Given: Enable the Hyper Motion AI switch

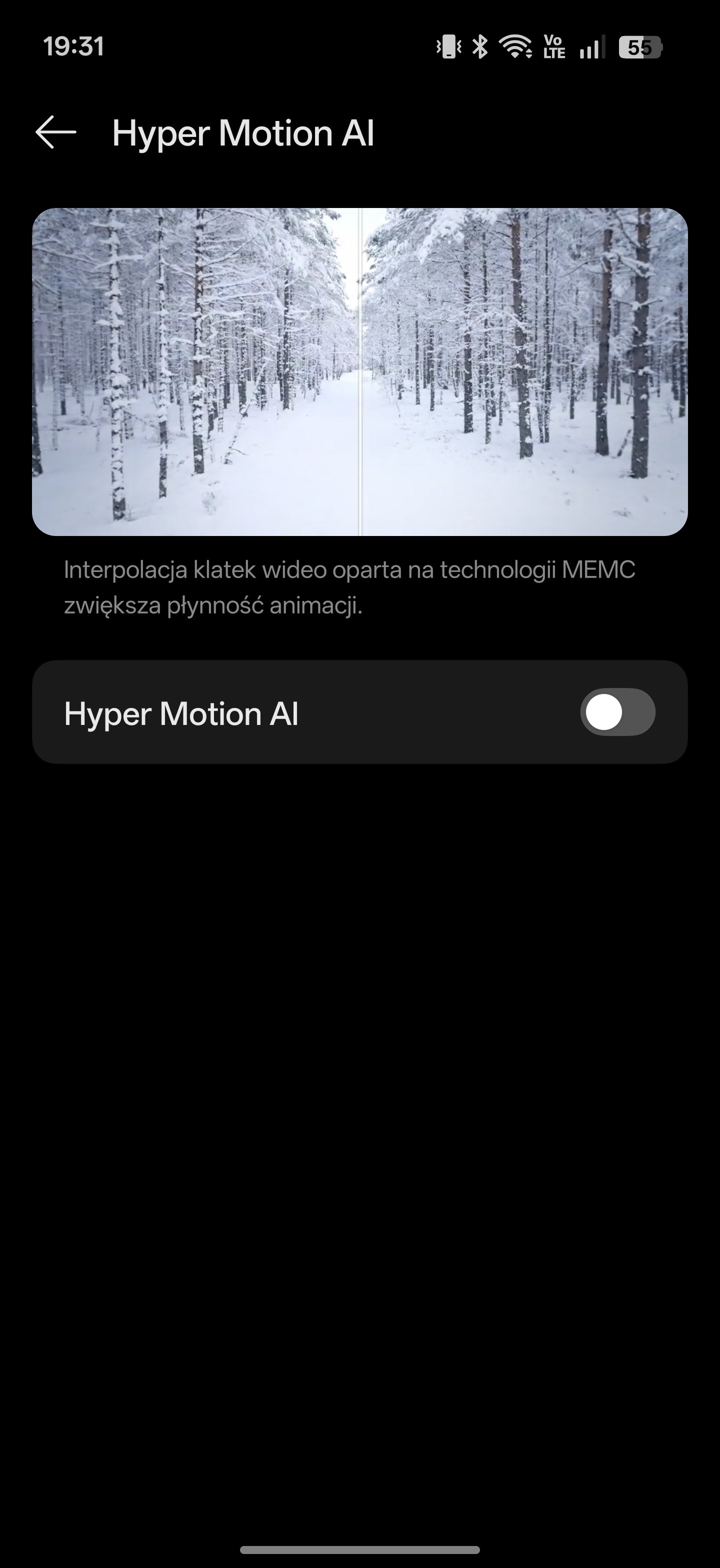Looking at the screenshot, I should tap(617, 712).
